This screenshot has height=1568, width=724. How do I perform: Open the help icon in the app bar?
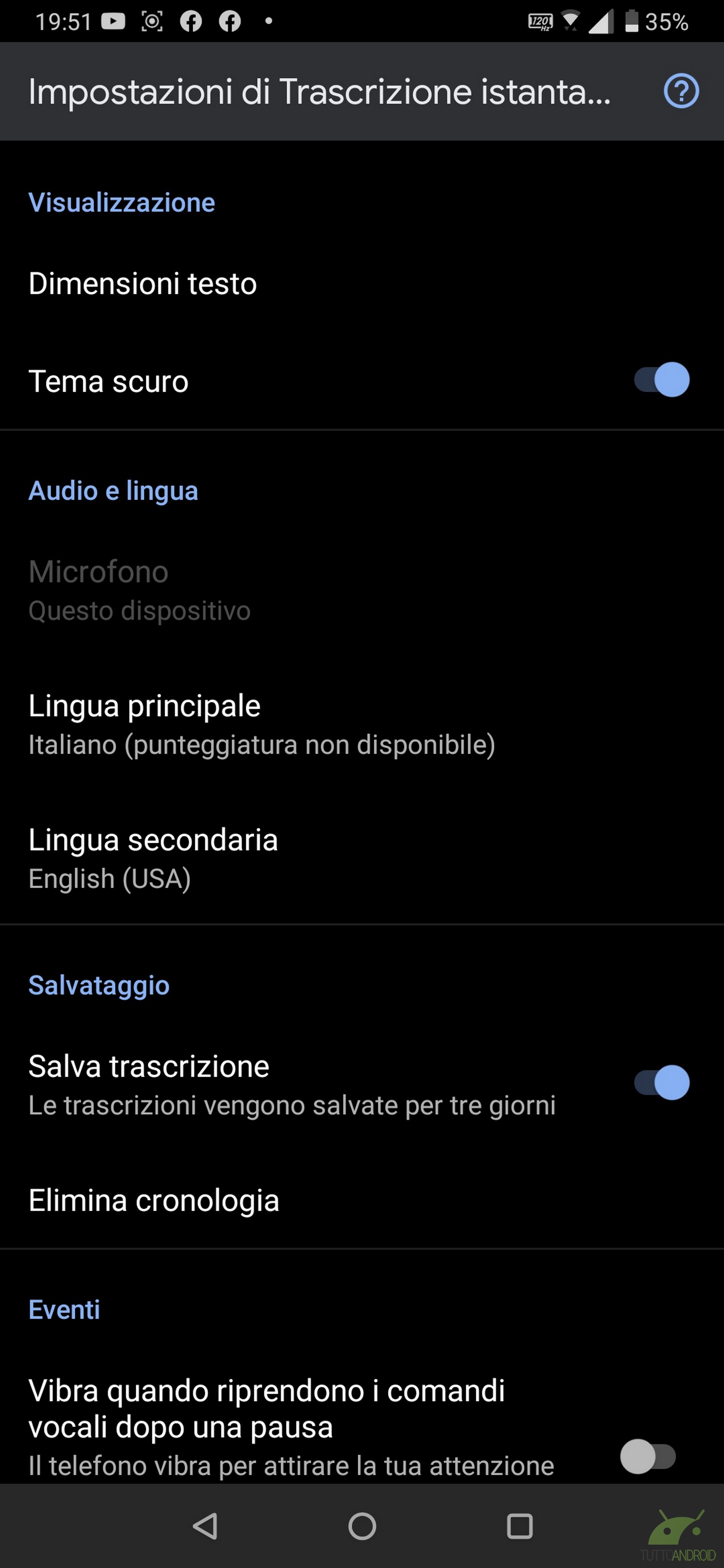point(681,91)
